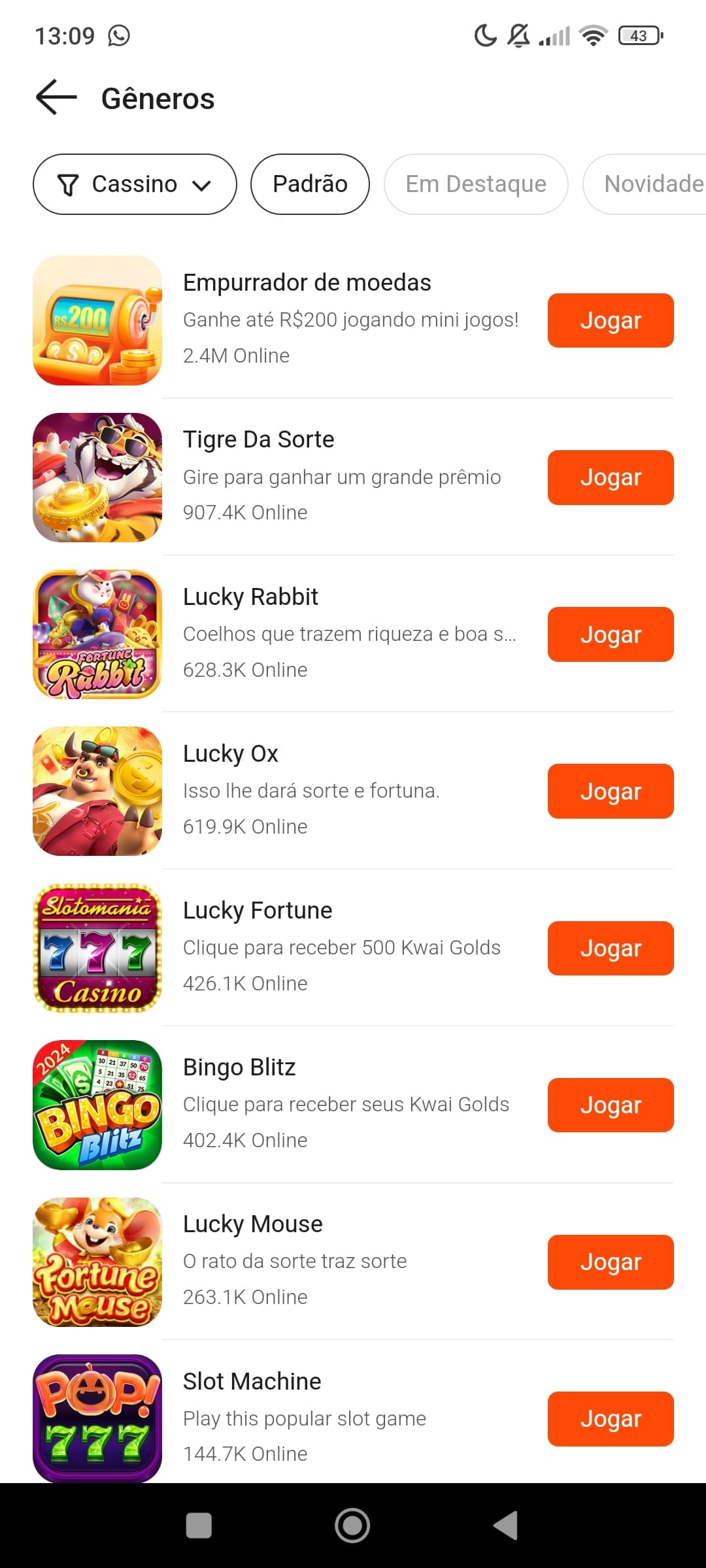Switch to the Em Destaque chip
Screen dimensions: 706x1568
(475, 184)
